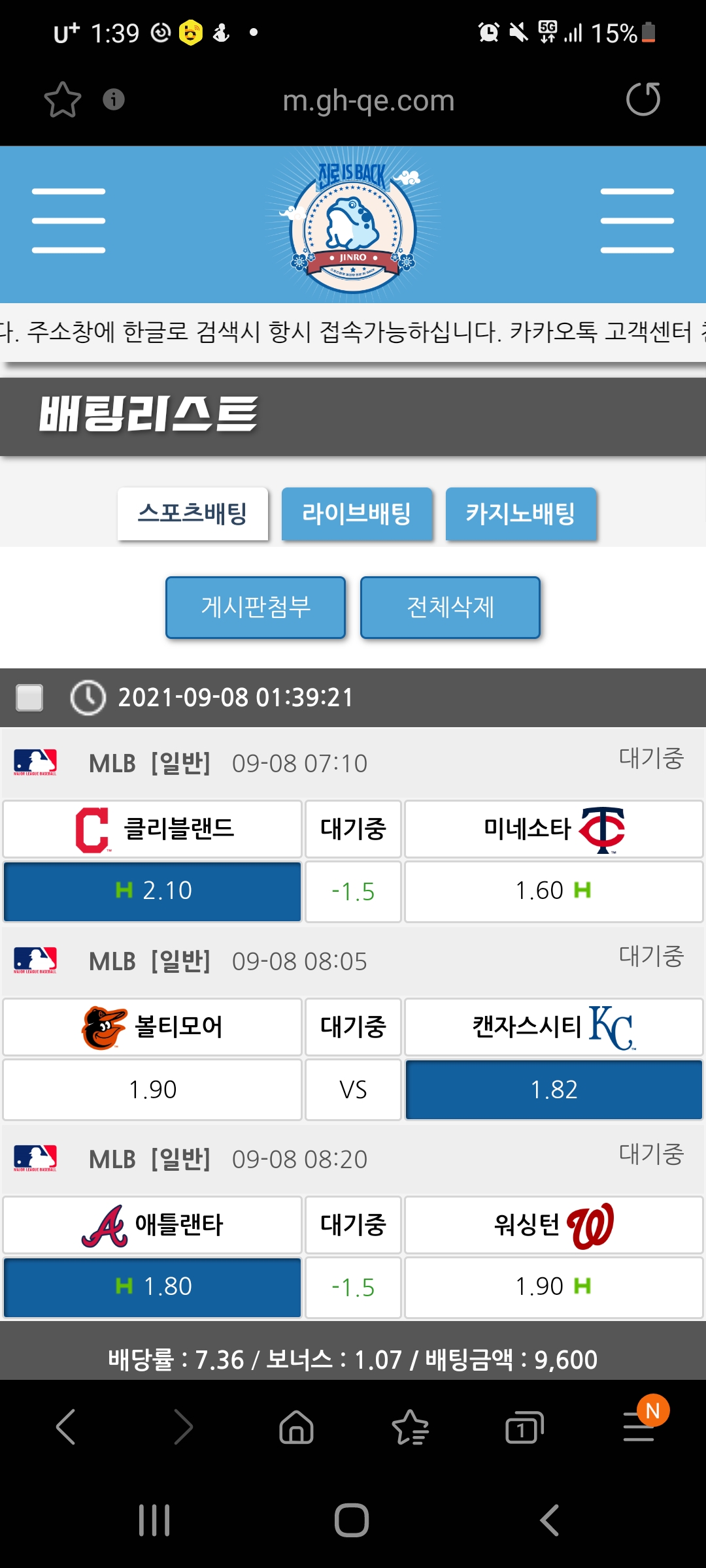The image size is (706, 1568).
Task: Tap the Jinro logo to go home
Action: [353, 221]
